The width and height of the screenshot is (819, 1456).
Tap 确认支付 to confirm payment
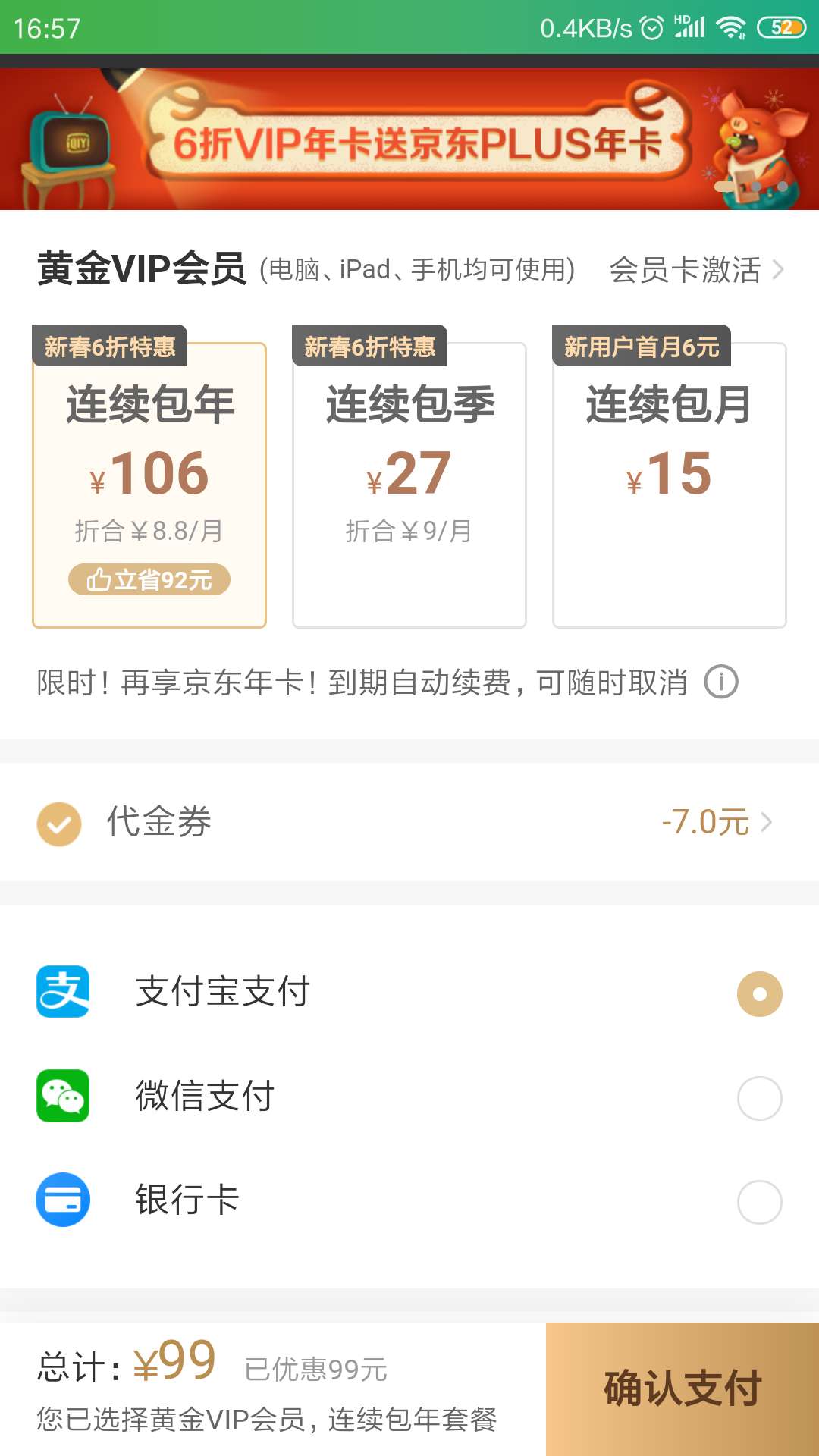(682, 1389)
